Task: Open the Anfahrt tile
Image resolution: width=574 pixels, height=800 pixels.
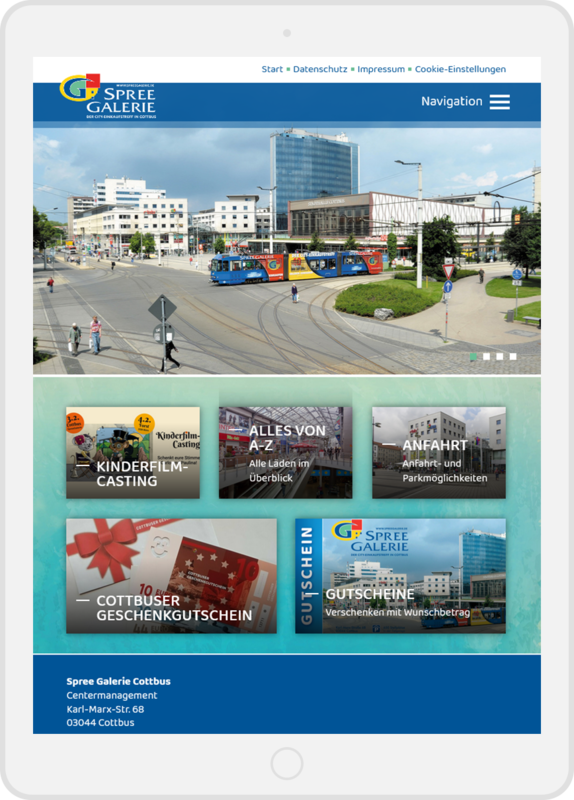Action: click(439, 453)
